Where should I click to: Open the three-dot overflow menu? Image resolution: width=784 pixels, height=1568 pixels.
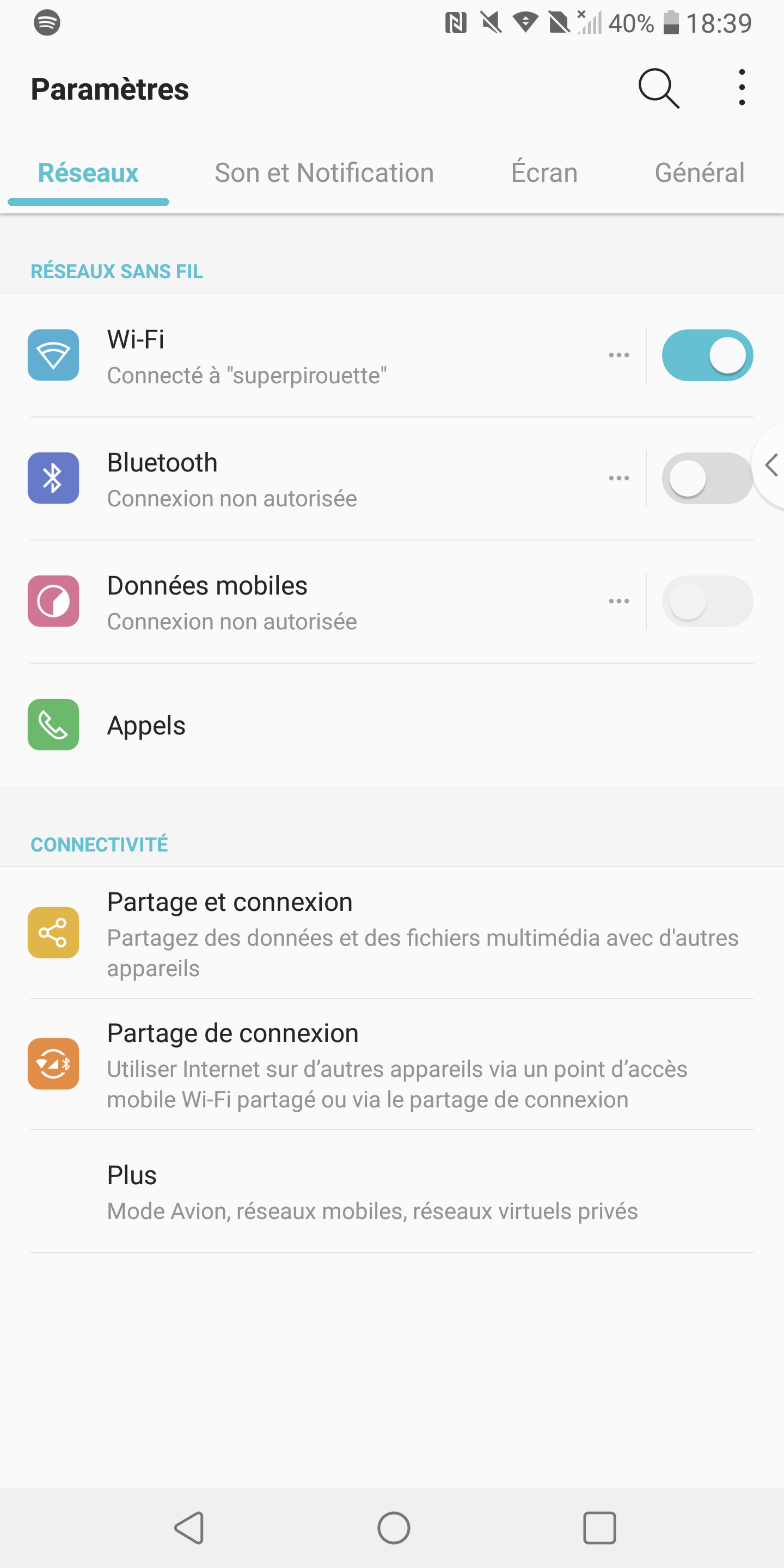[742, 88]
